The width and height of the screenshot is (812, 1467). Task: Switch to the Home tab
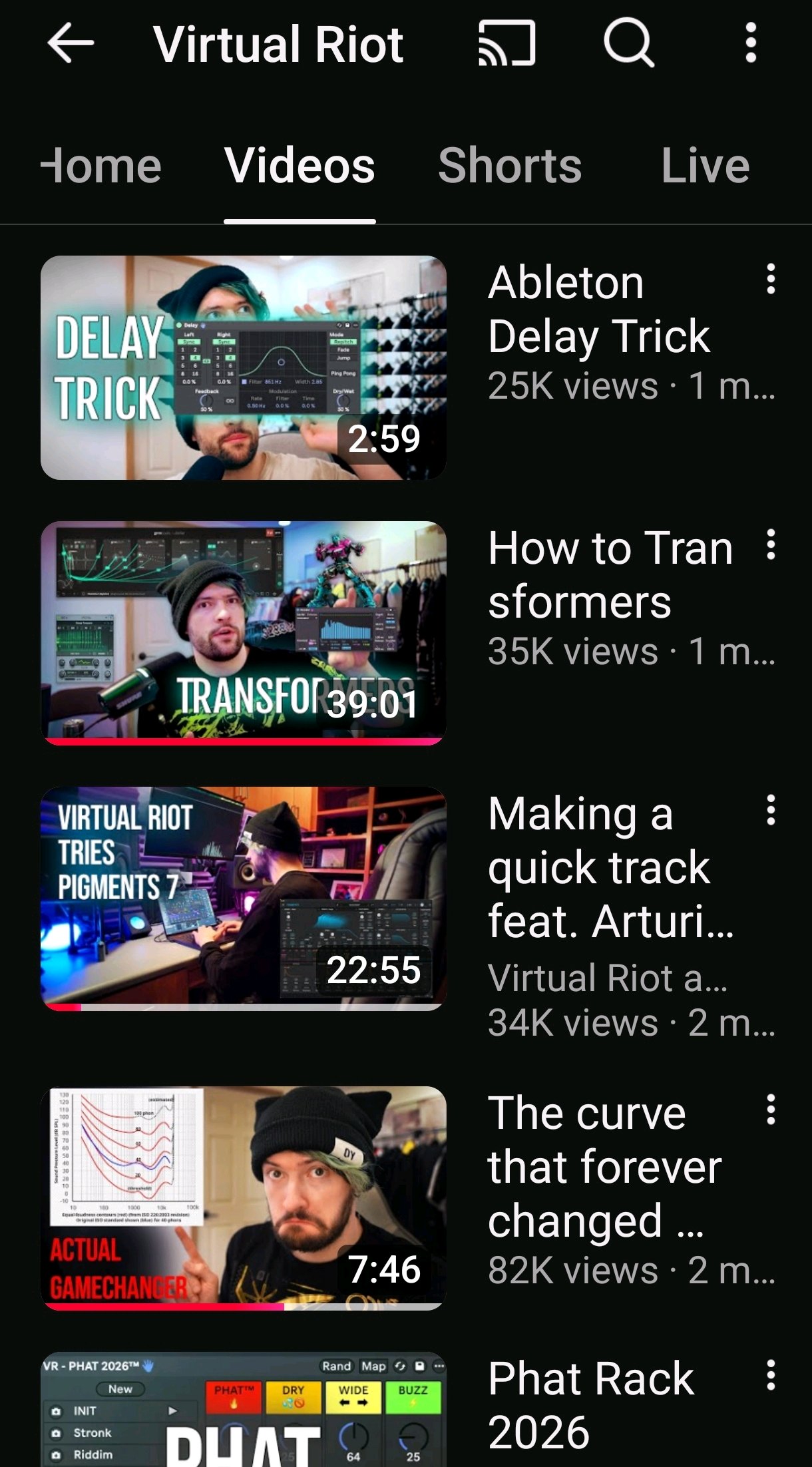tap(101, 166)
